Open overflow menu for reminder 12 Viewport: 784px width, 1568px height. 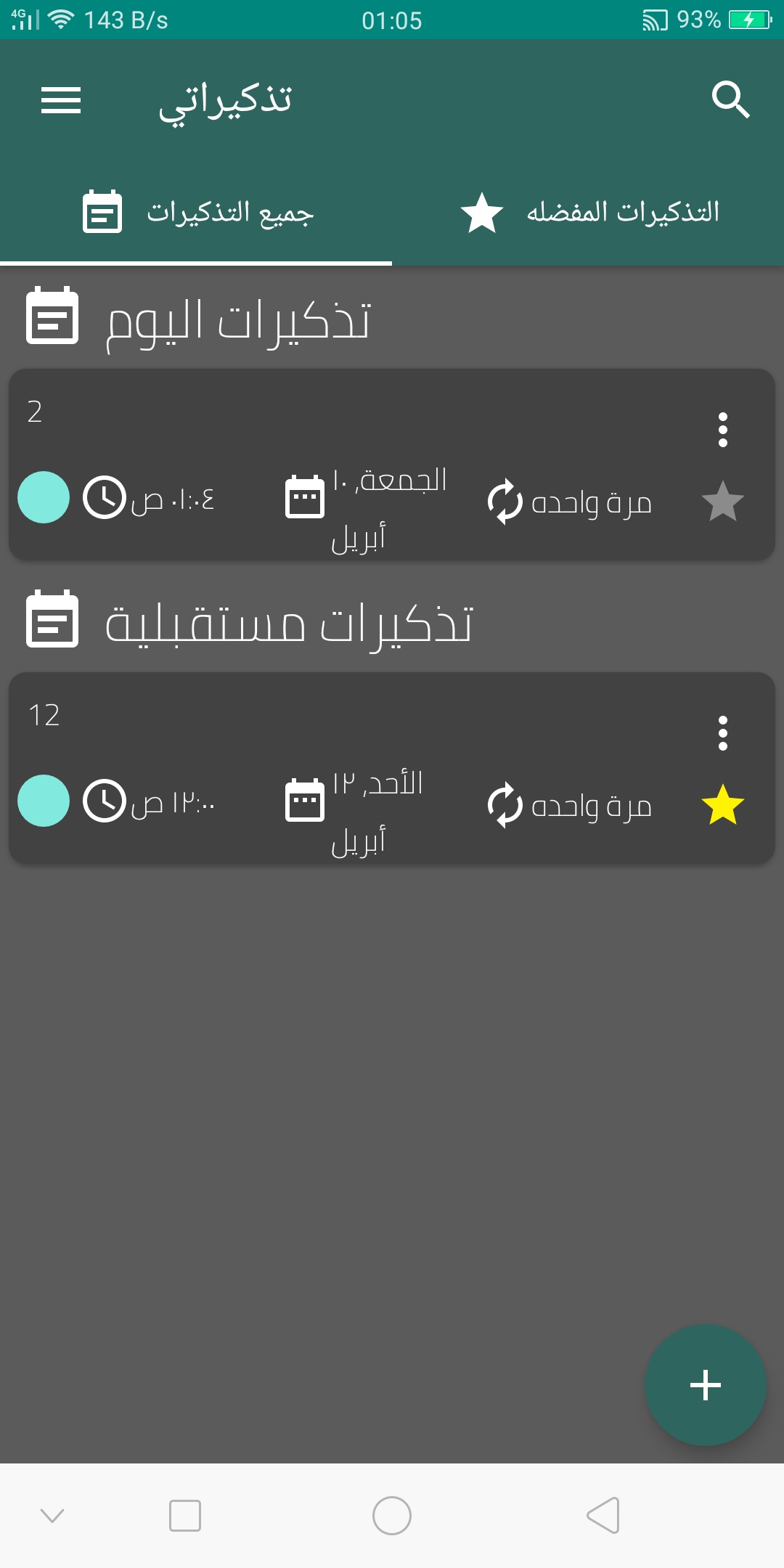722,733
